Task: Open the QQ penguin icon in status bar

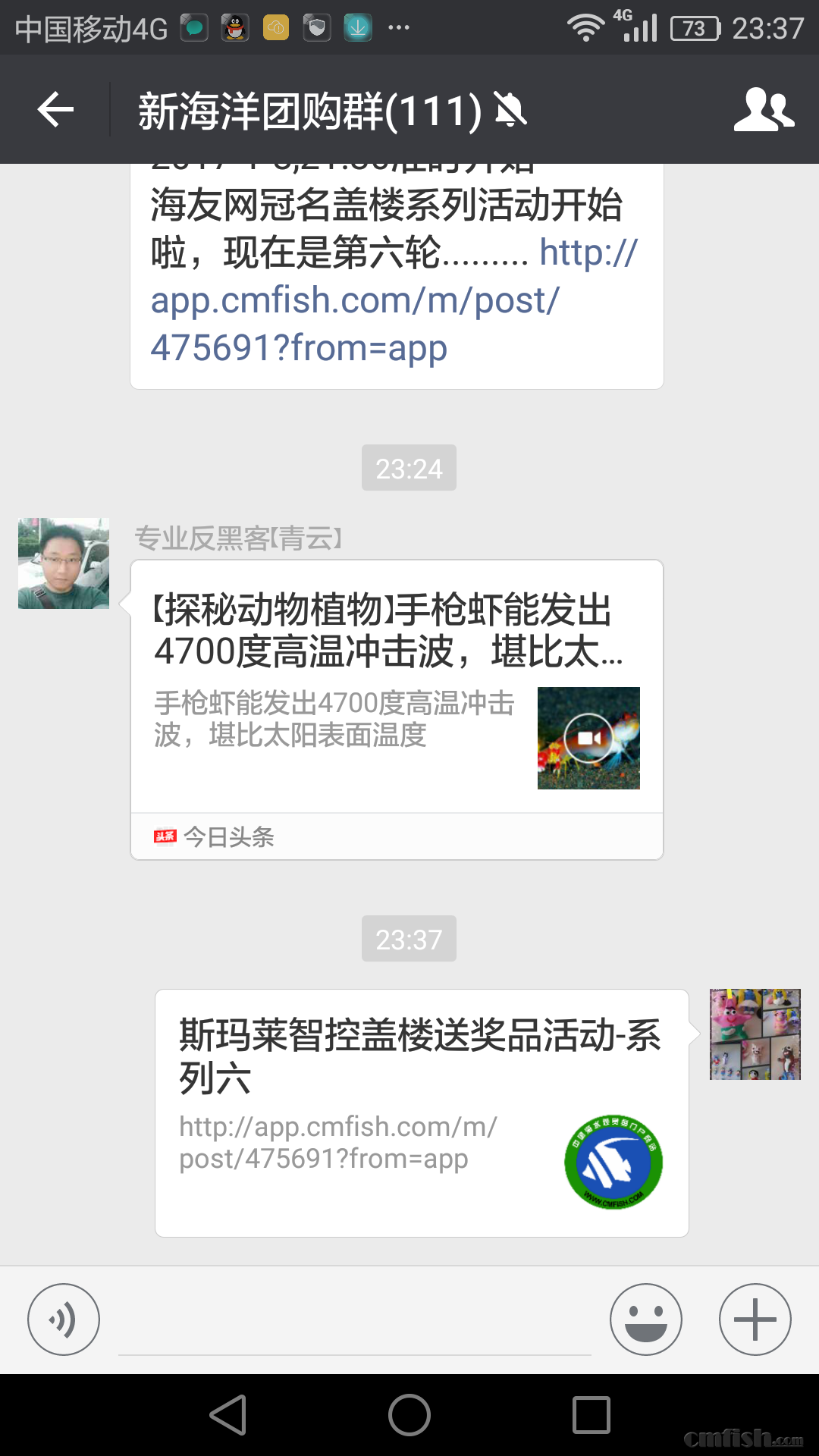Action: point(235,27)
